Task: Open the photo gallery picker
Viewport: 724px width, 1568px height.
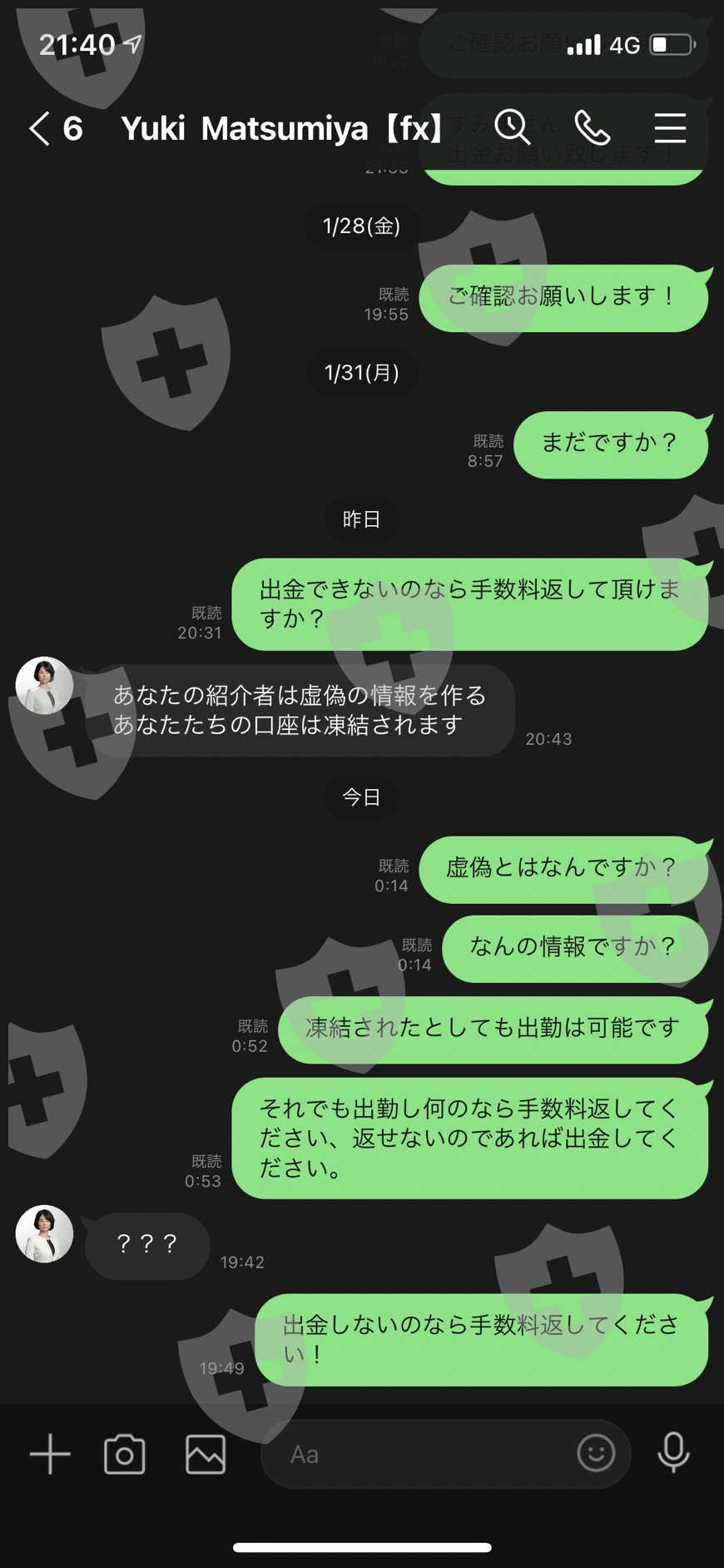Action: [206, 1454]
